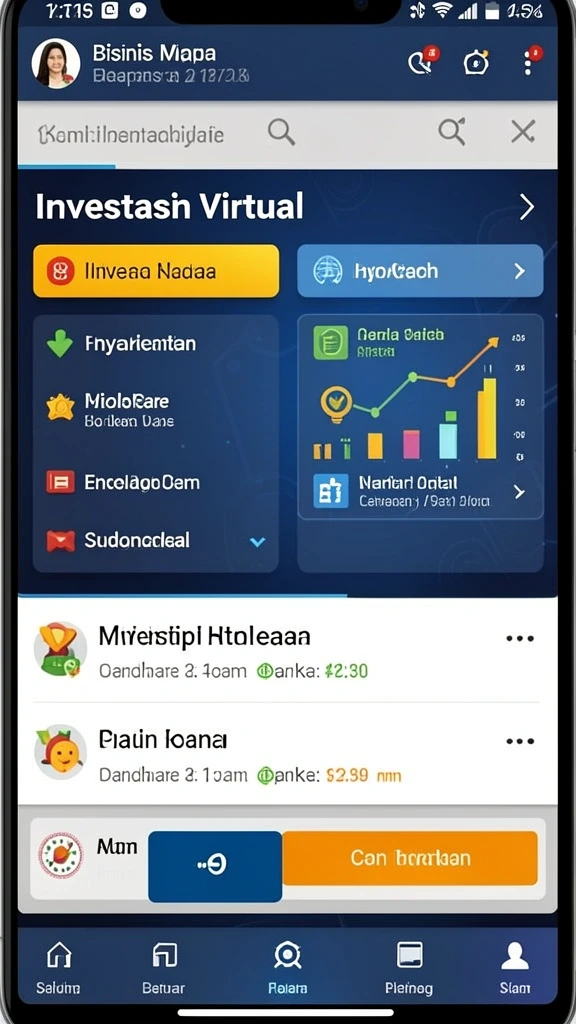Open more options for Mrverstipl Htoleaaa

520,638
